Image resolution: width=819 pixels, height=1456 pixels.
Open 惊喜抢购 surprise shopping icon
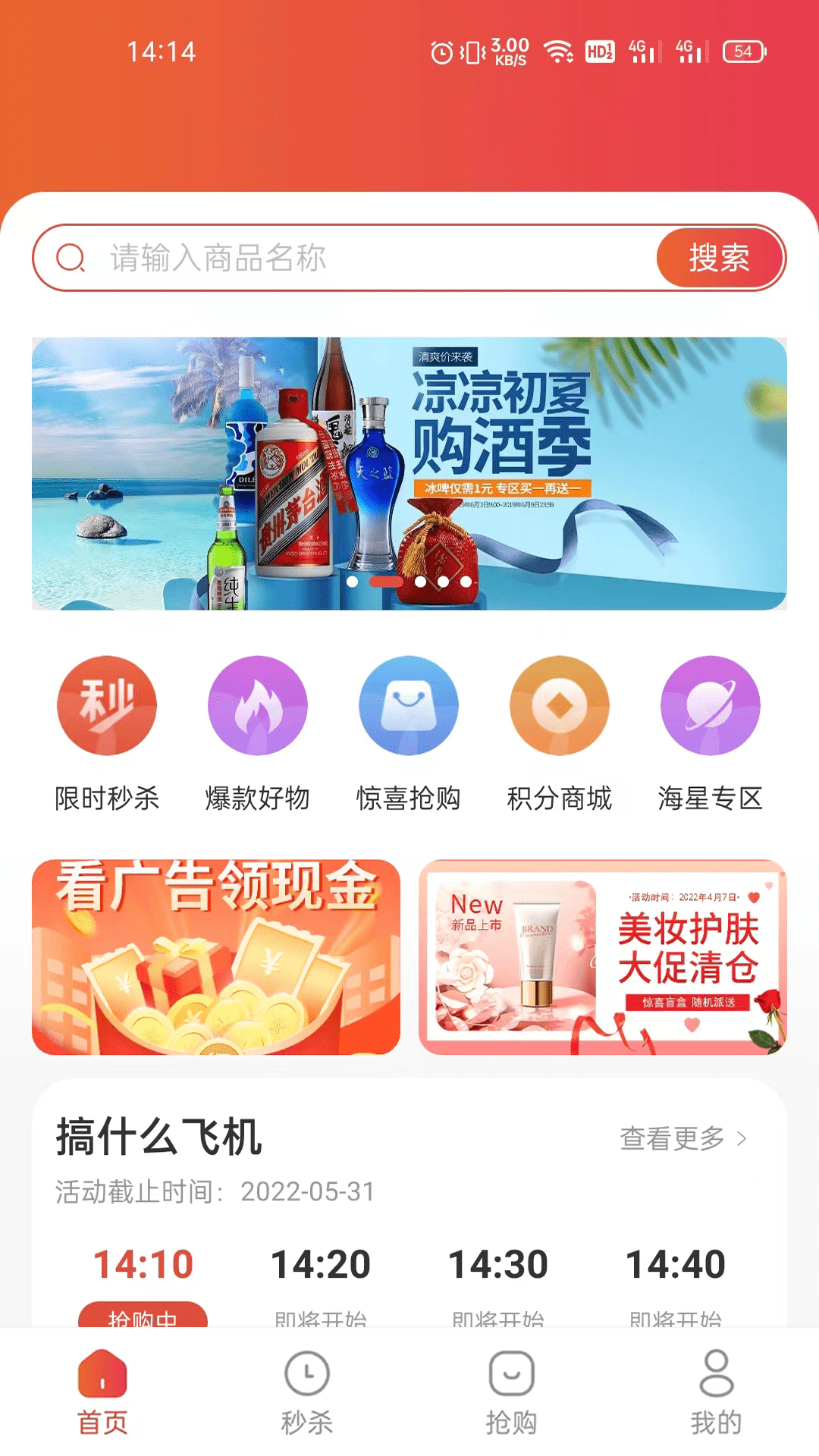click(408, 705)
